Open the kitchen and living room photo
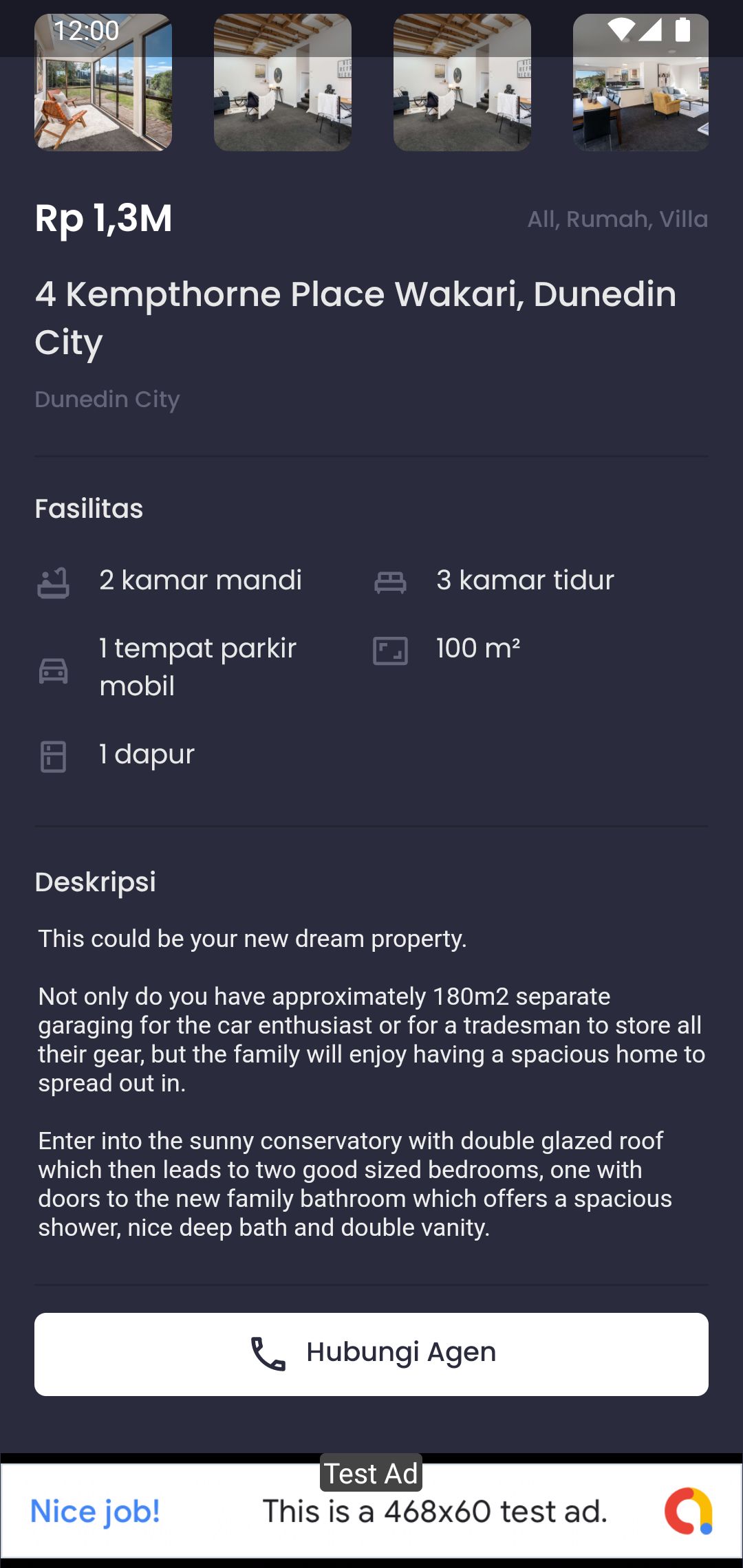Screen dimensions: 743x1568 coord(640,83)
